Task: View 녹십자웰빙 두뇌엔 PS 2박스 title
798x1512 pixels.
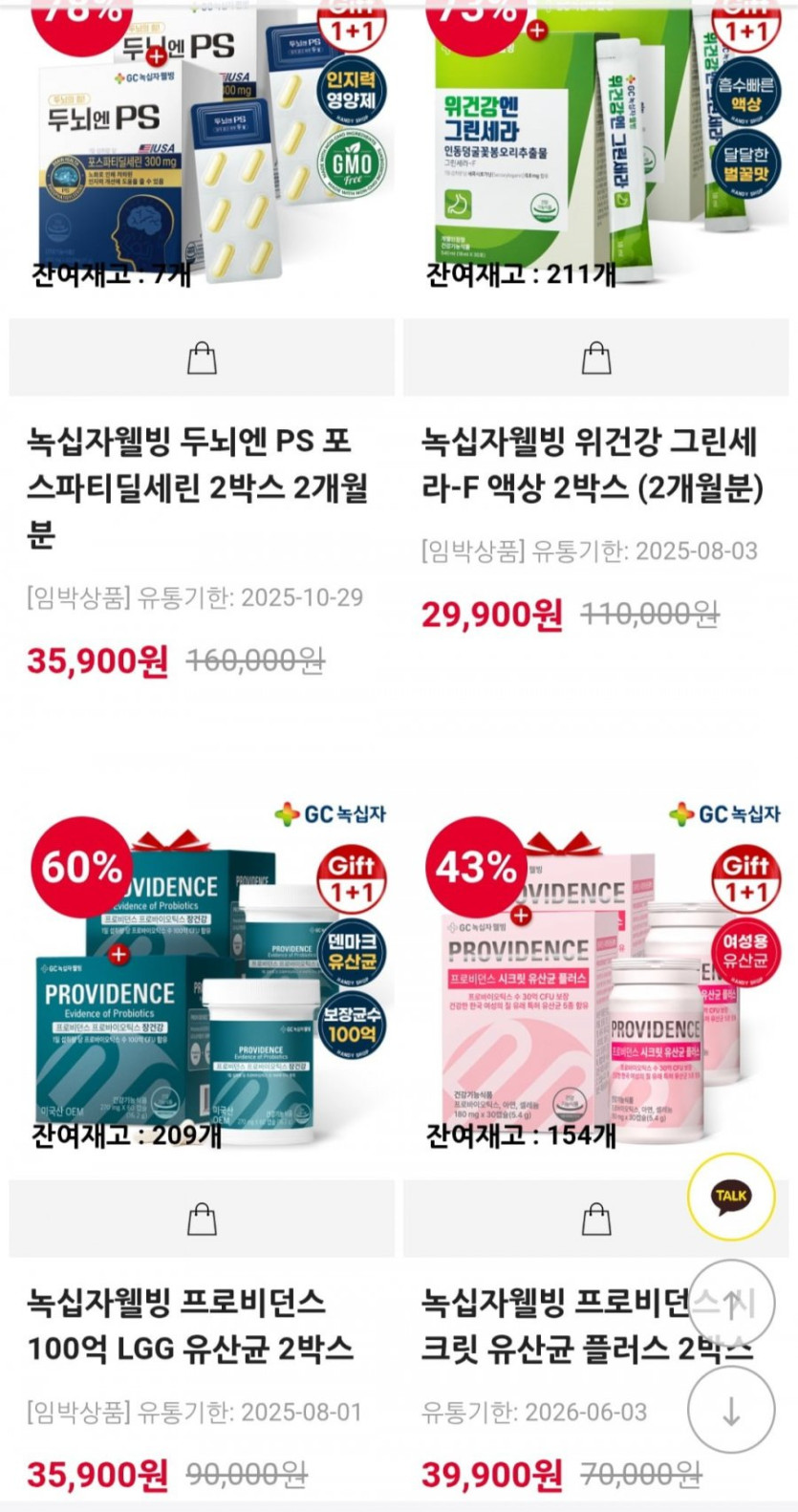Action: coord(198,488)
